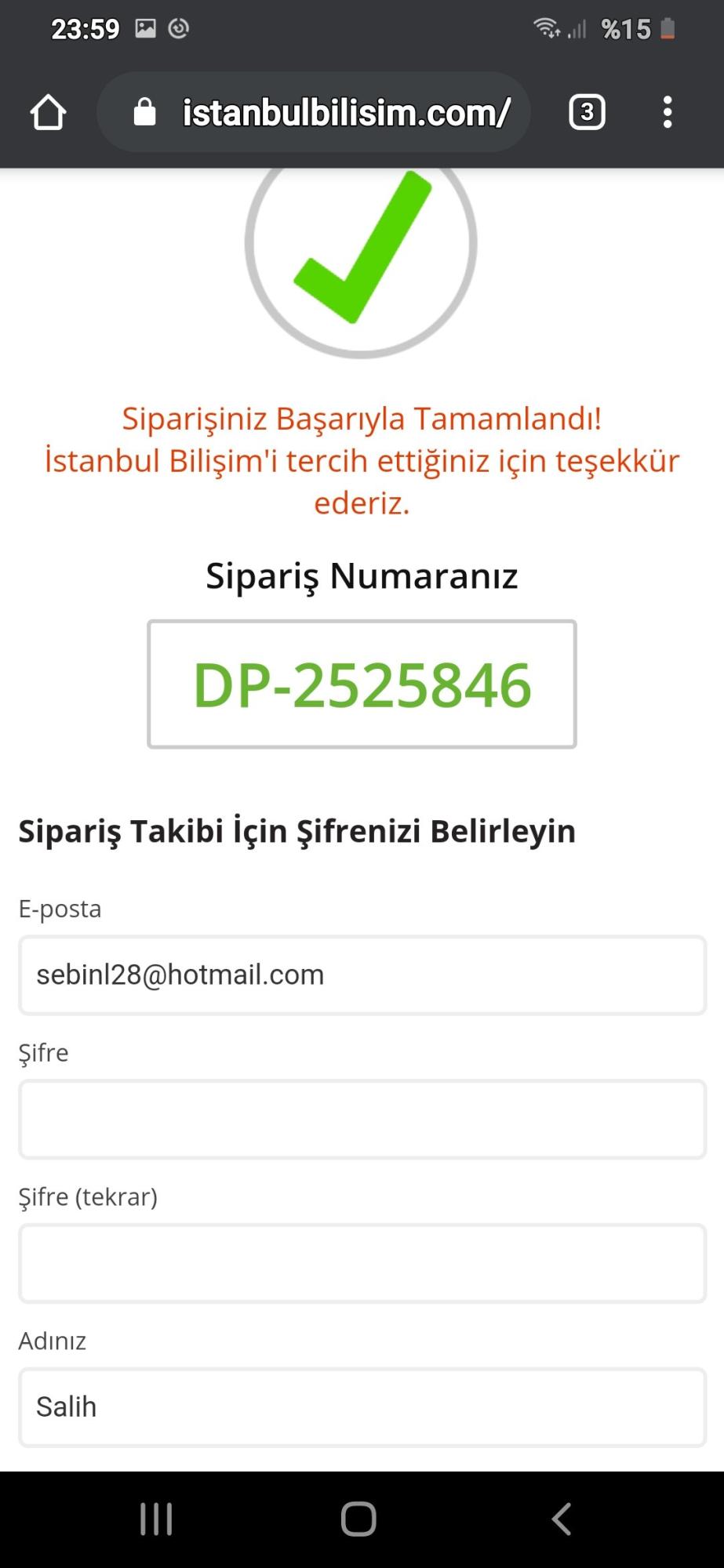The width and height of the screenshot is (724, 1568).
Task: Open the browser home page icon
Action: pos(48,112)
